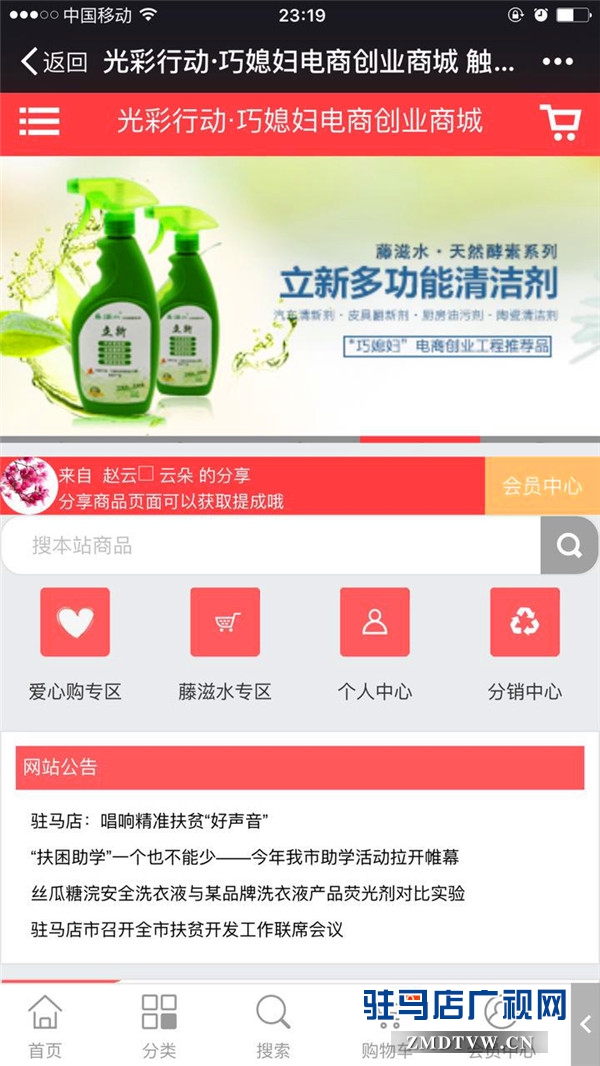Switch to the 搜索 tab
The height and width of the screenshot is (1066, 600).
click(273, 1026)
